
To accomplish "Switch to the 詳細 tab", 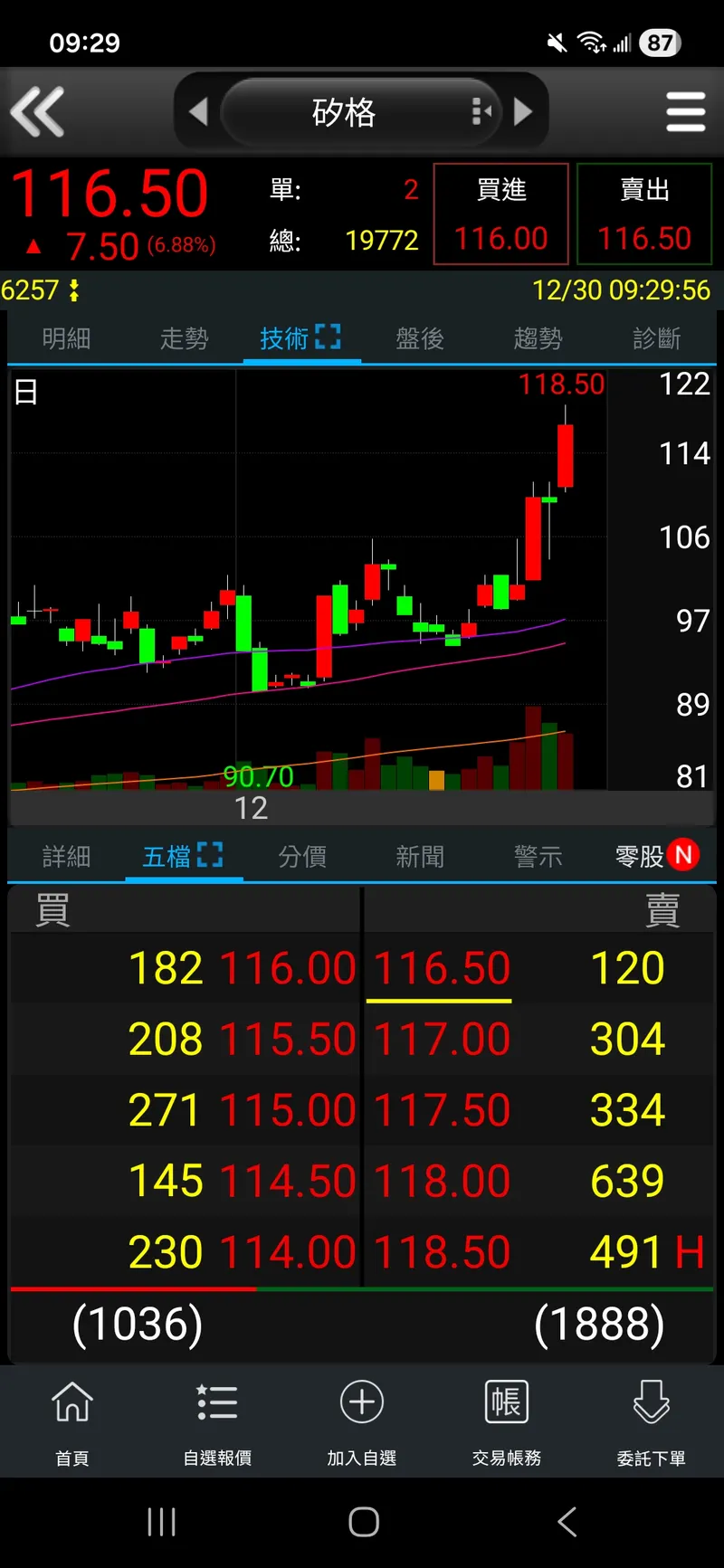I will click(x=66, y=856).
